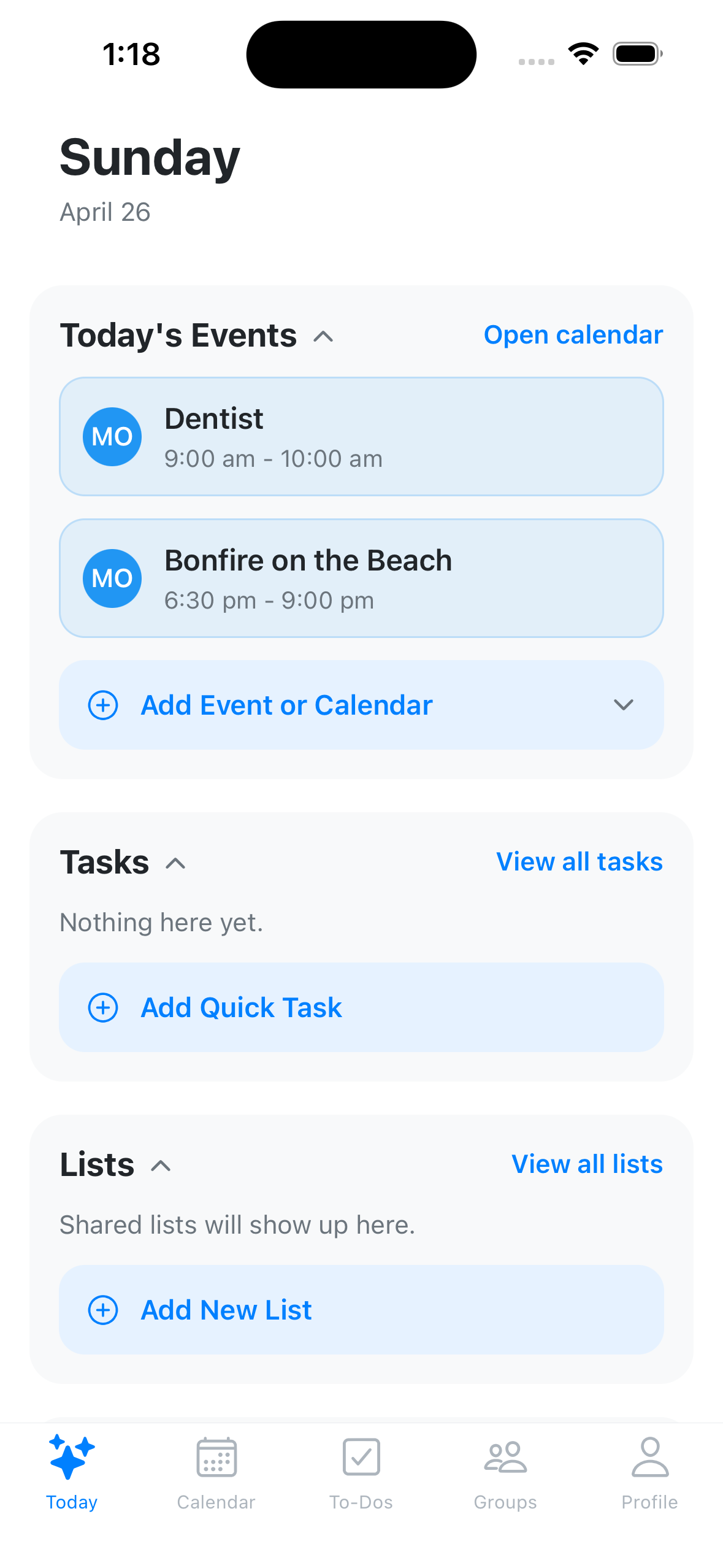The width and height of the screenshot is (723, 1568).
Task: Expand the Add Event or Calendar dropdown arrow
Action: pyautogui.click(x=622, y=705)
